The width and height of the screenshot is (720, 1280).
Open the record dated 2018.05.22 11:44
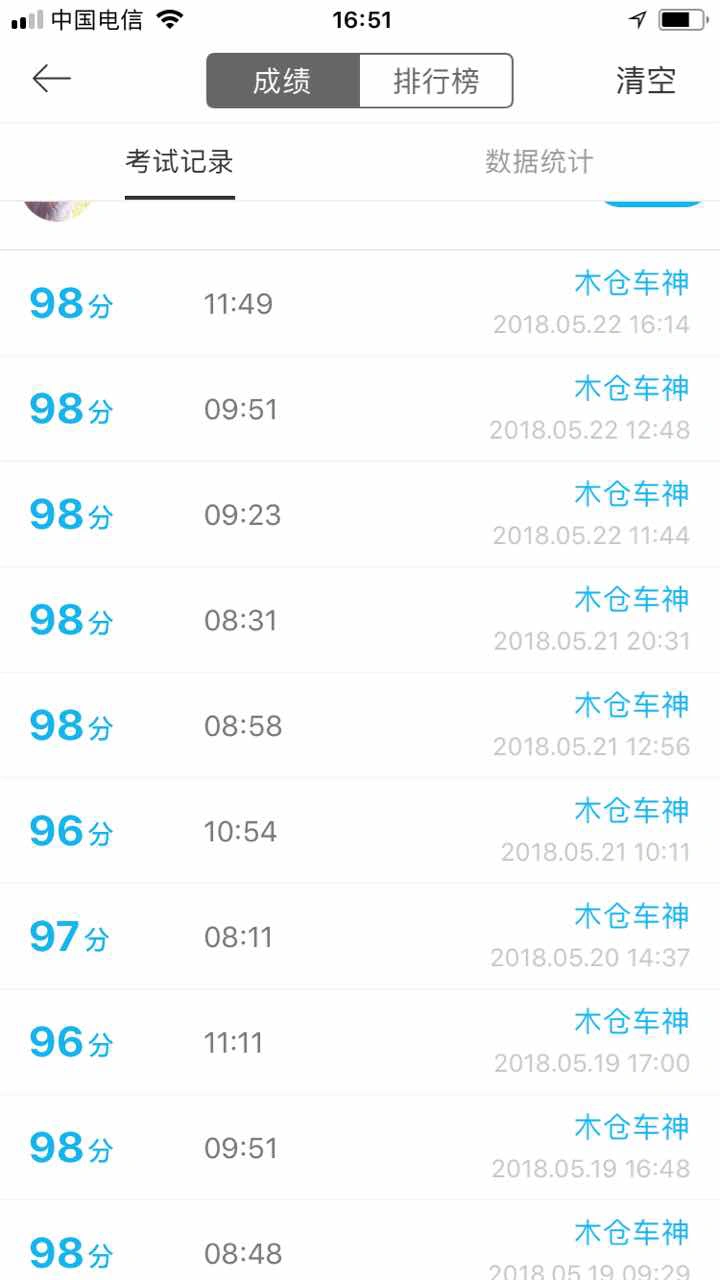point(360,514)
